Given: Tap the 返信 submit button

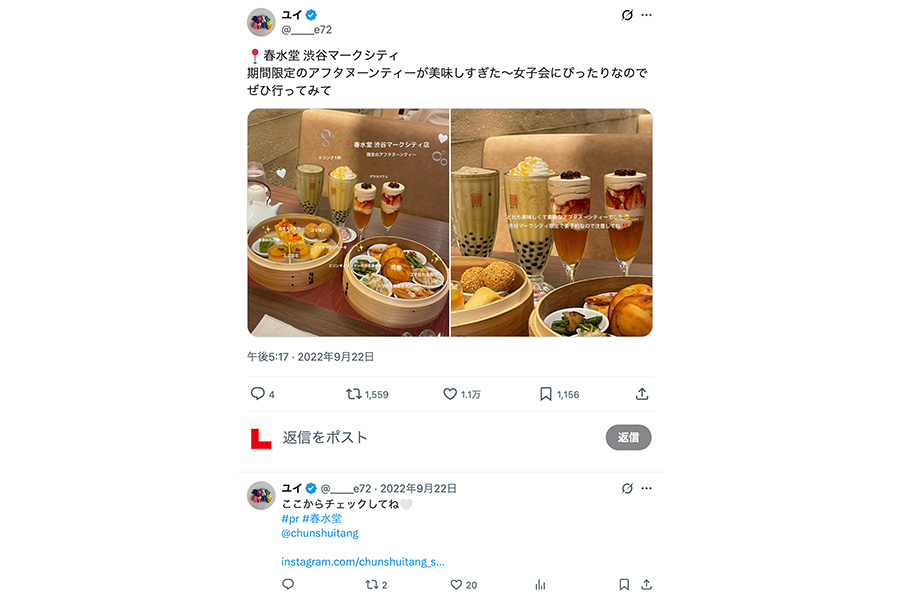Looking at the screenshot, I should tap(628, 437).
